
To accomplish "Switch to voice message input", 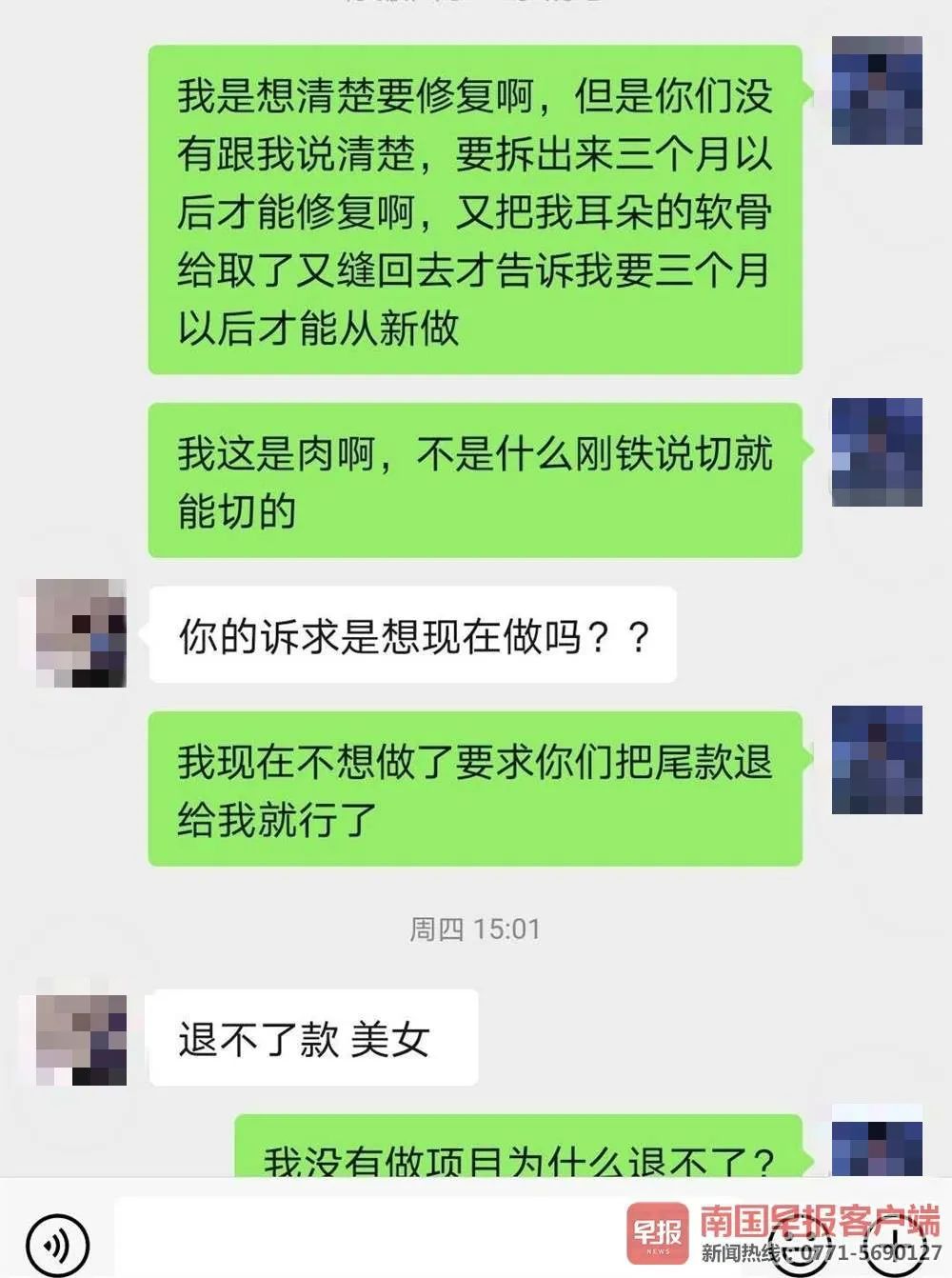I will (58, 1244).
